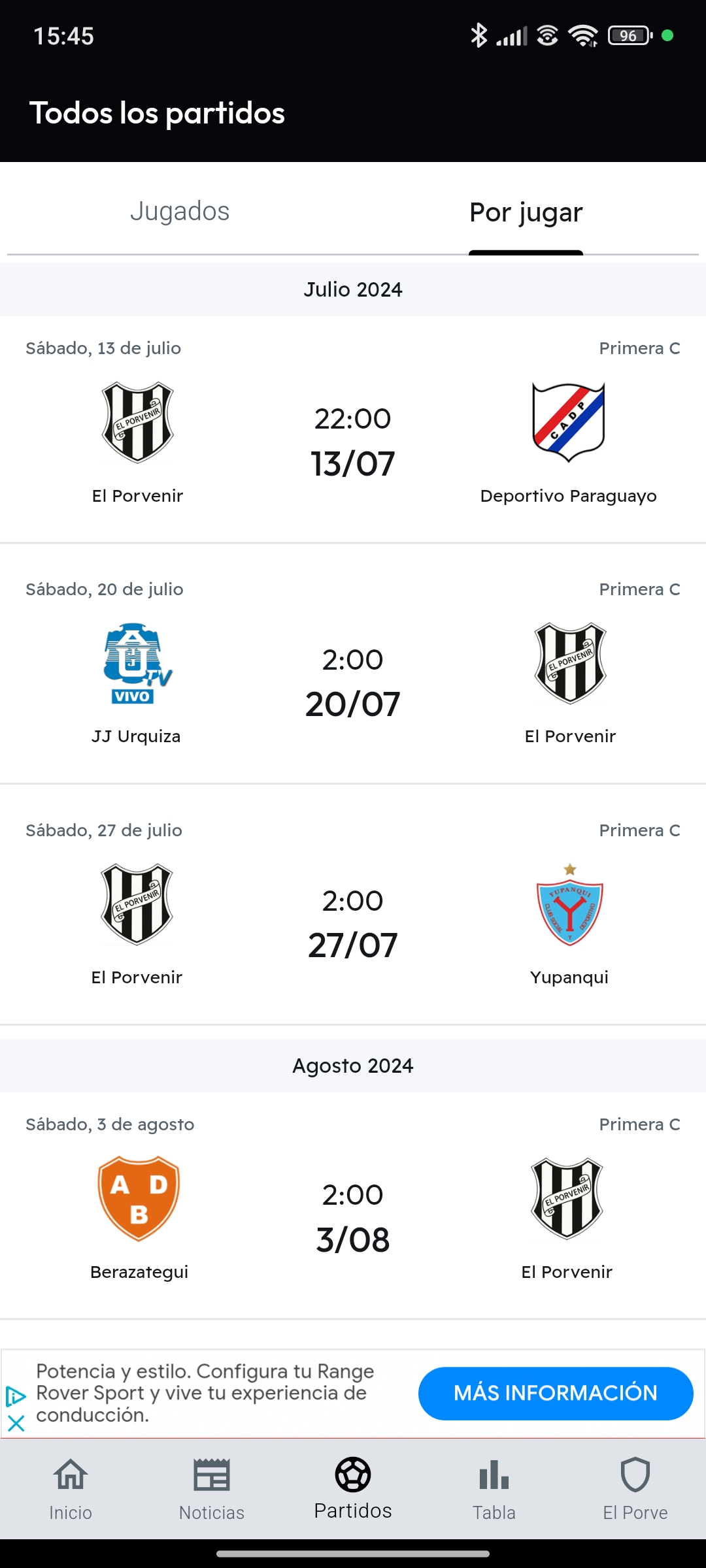Go to the Inicio tab
The image size is (706, 1568).
point(71,1490)
